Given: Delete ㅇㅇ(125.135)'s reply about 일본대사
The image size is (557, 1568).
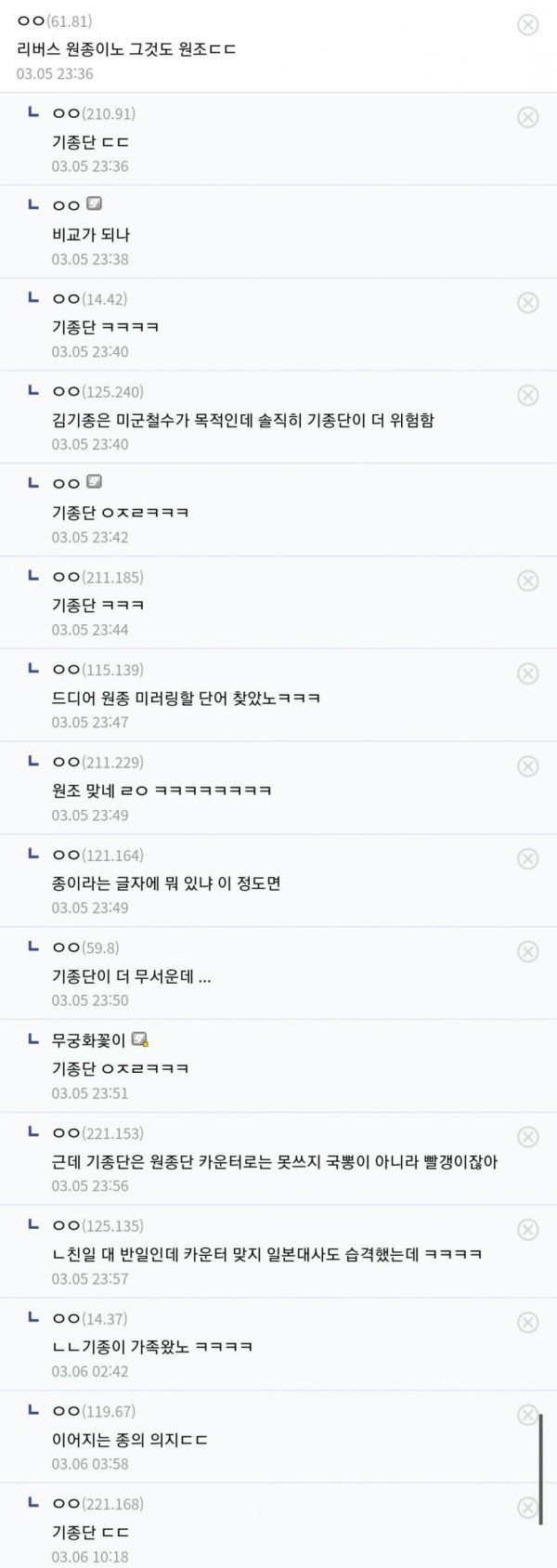Looking at the screenshot, I should pos(527,1230).
